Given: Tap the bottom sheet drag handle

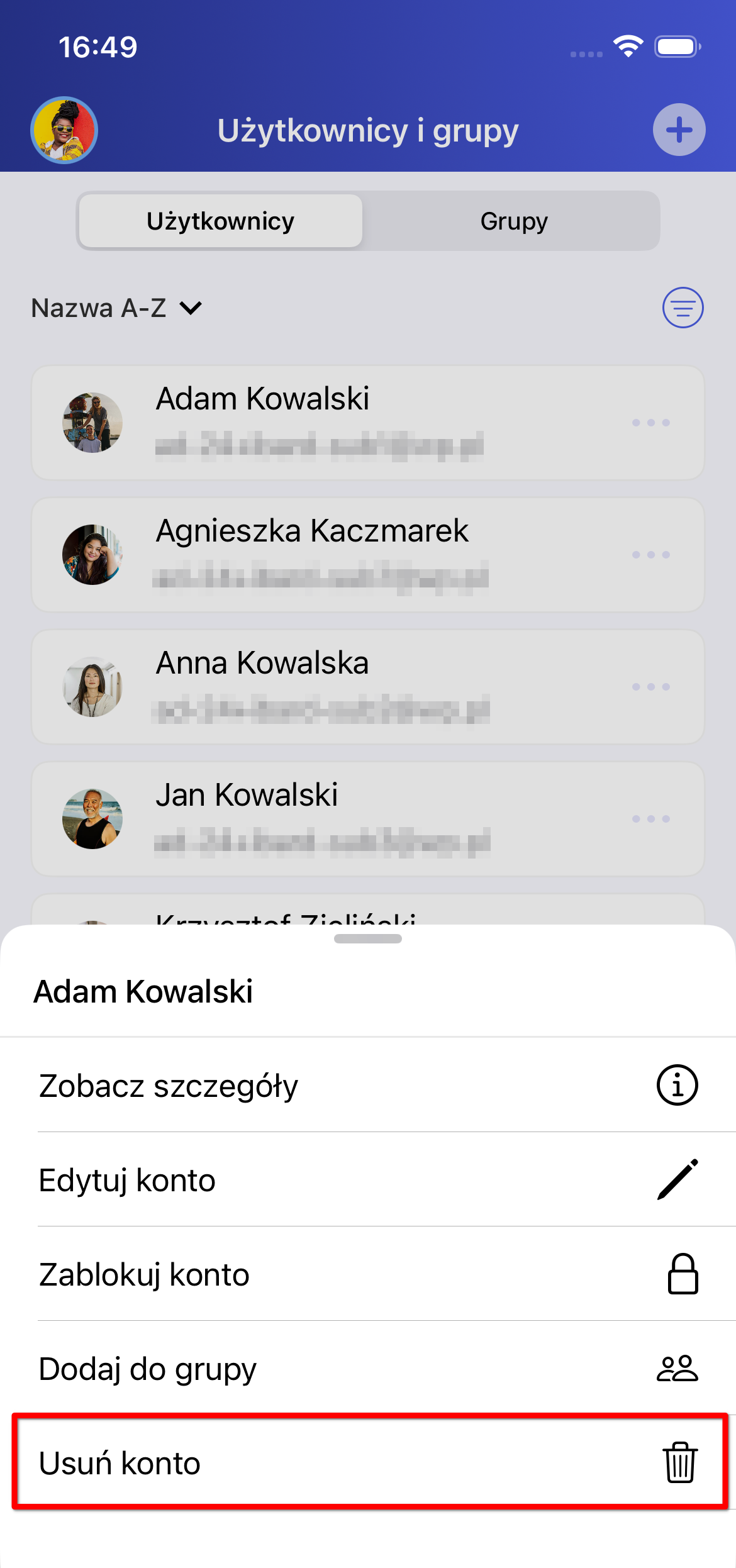Looking at the screenshot, I should 368,939.
